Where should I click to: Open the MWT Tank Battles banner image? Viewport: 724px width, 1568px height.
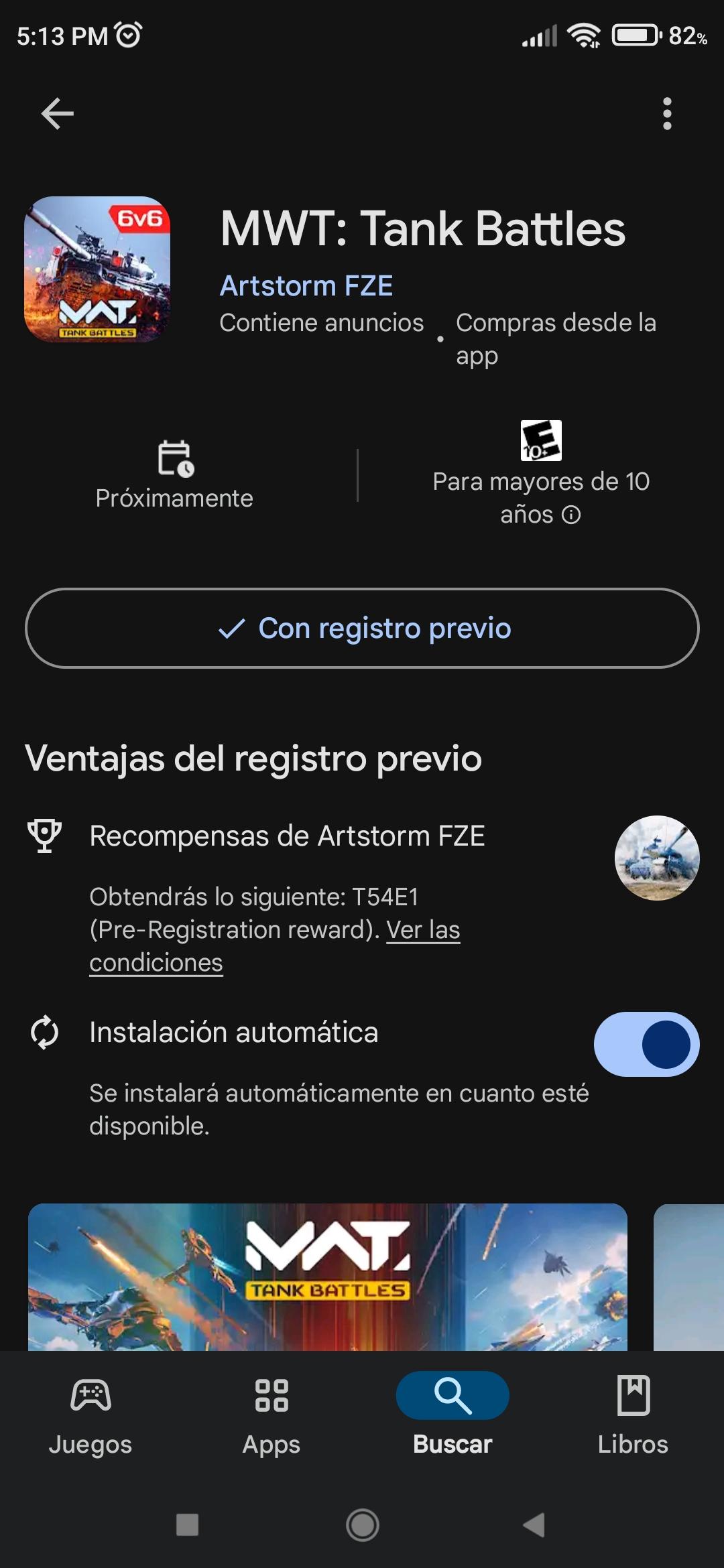327,1277
